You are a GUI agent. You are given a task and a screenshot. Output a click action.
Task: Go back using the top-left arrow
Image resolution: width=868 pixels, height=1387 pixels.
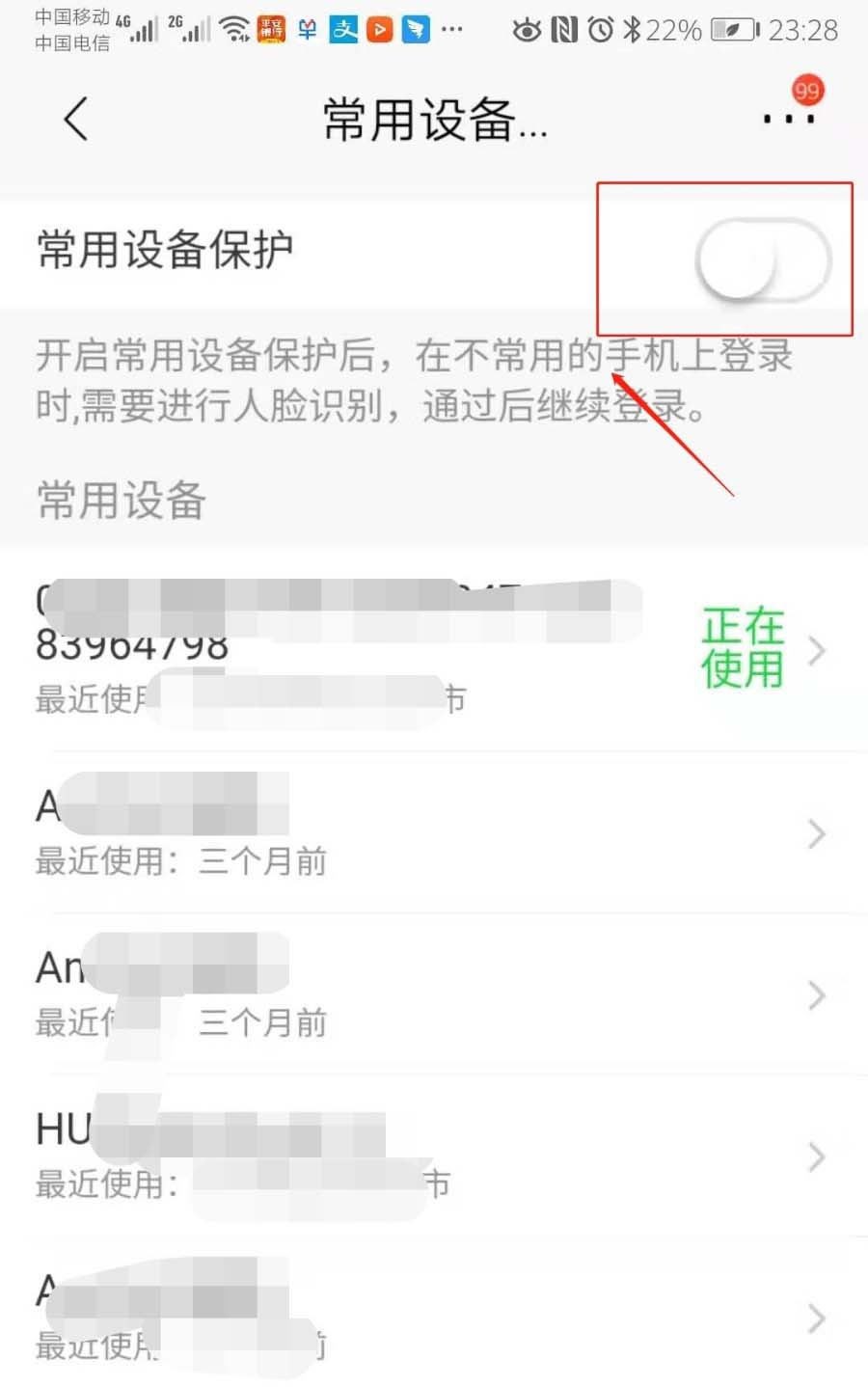tap(75, 119)
